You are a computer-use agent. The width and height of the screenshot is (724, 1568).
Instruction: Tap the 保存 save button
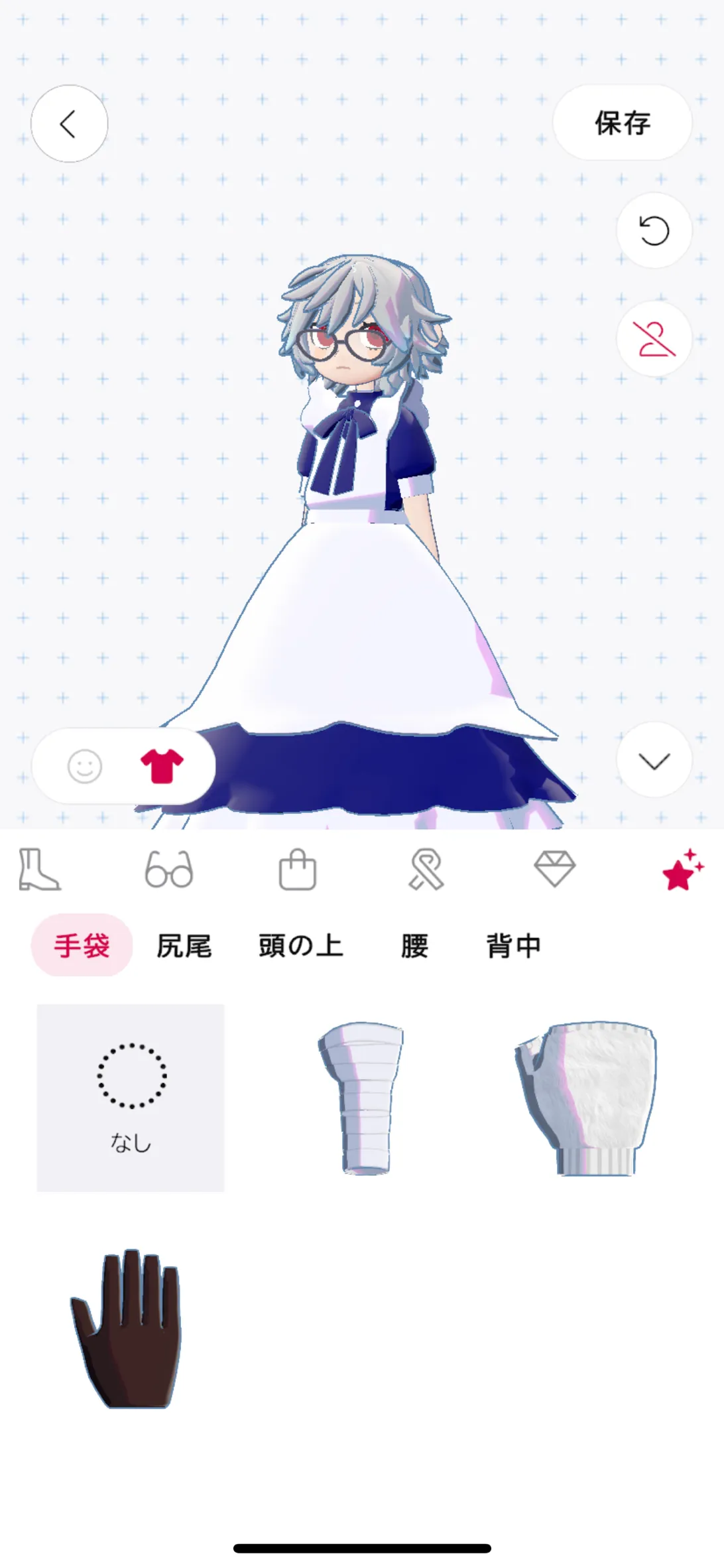(x=622, y=123)
